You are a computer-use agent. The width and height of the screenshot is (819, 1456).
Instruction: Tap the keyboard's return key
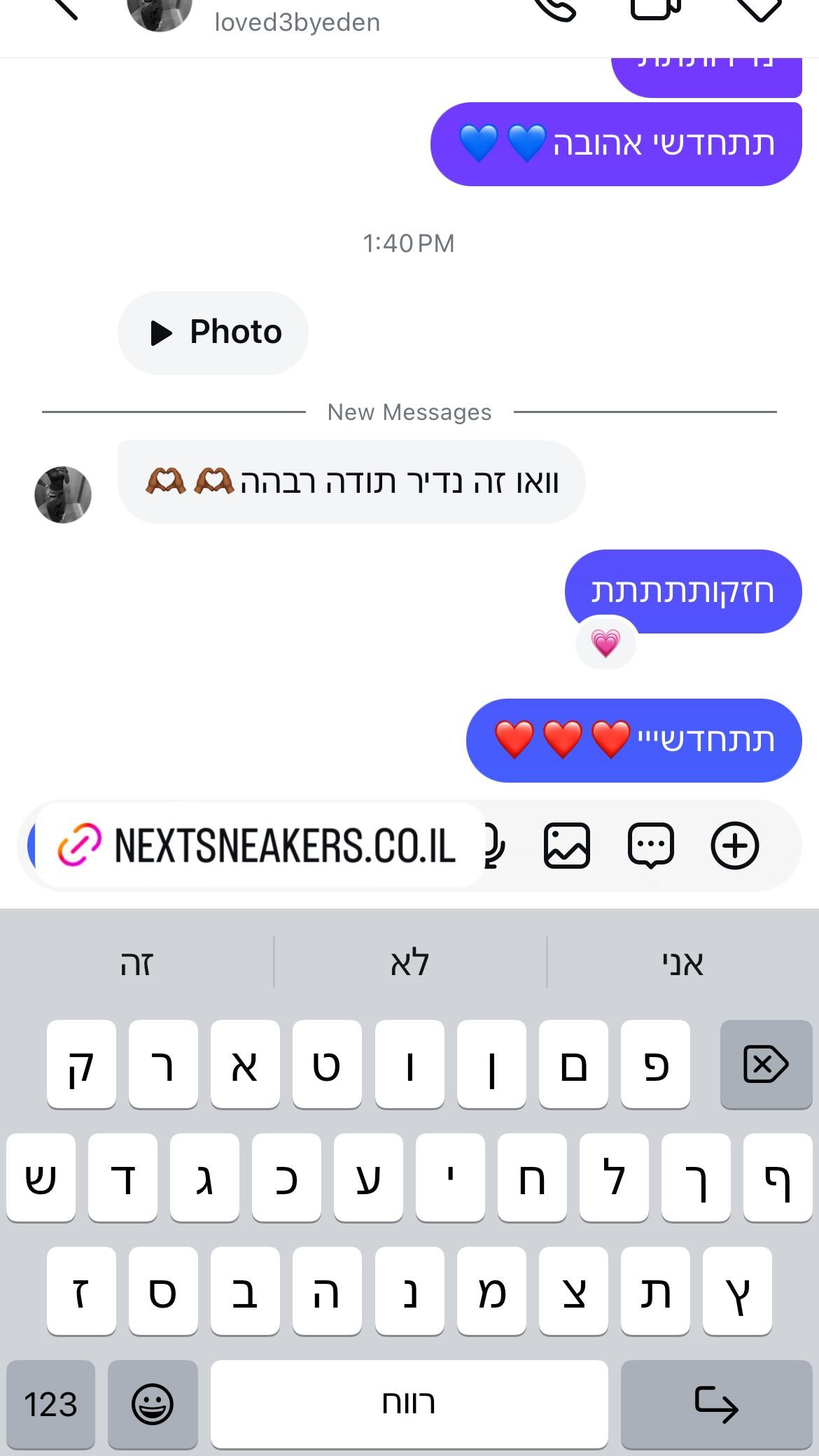716,1404
